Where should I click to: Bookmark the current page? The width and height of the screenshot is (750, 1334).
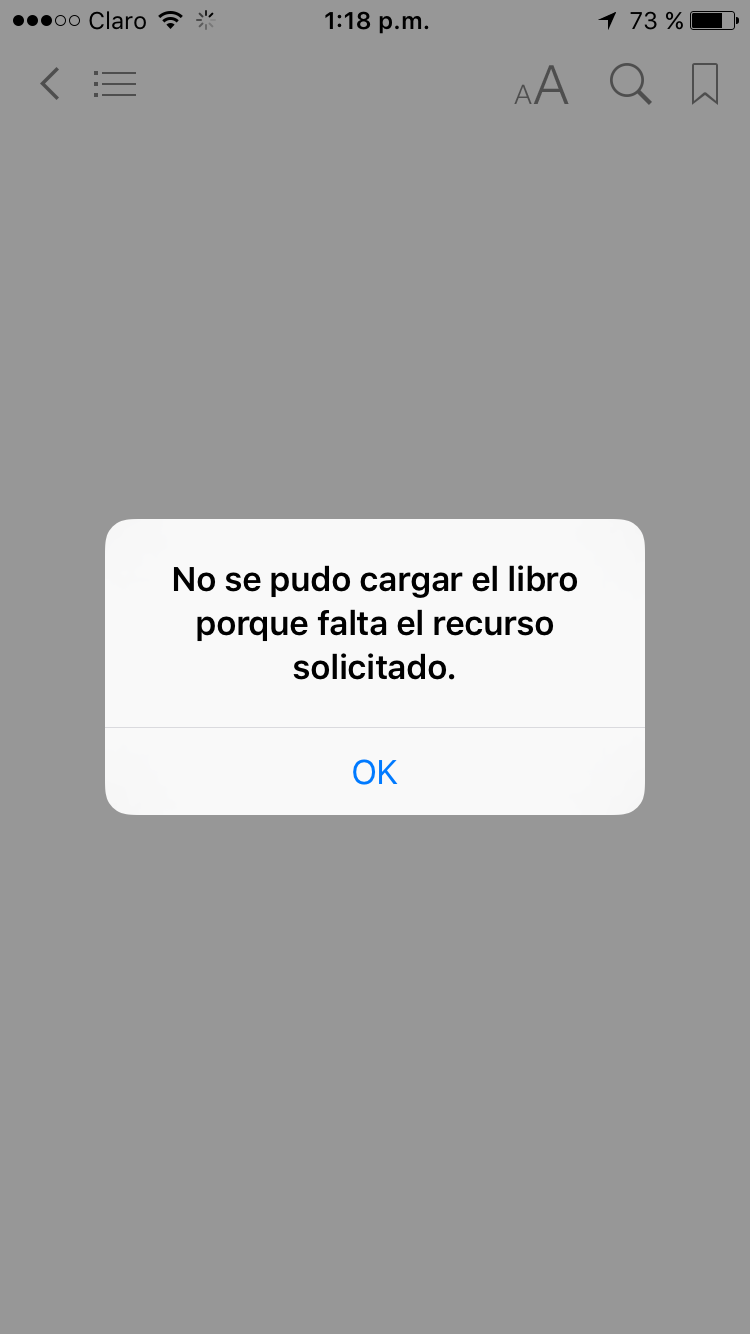point(705,84)
